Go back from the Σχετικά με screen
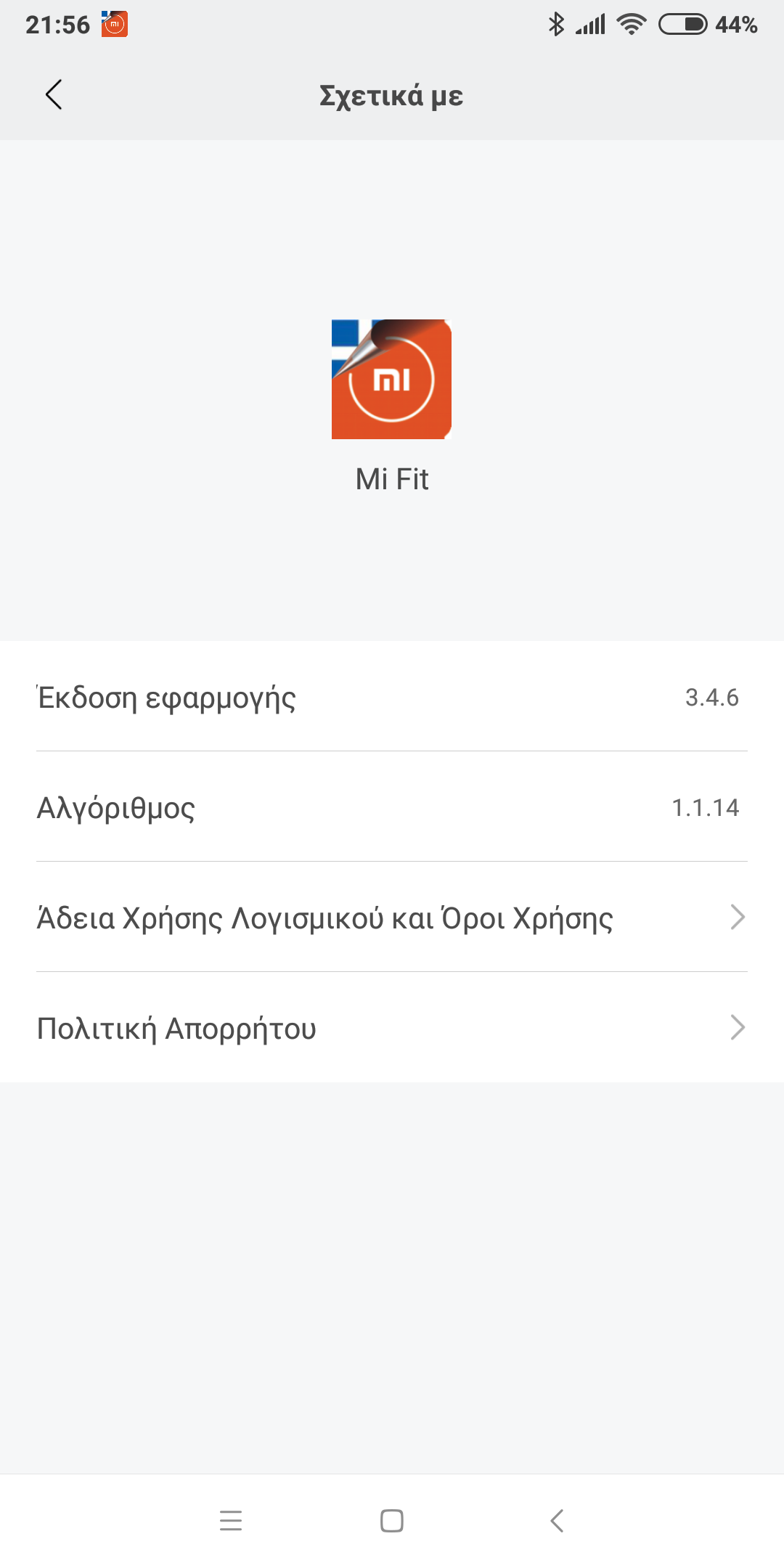 (x=54, y=95)
